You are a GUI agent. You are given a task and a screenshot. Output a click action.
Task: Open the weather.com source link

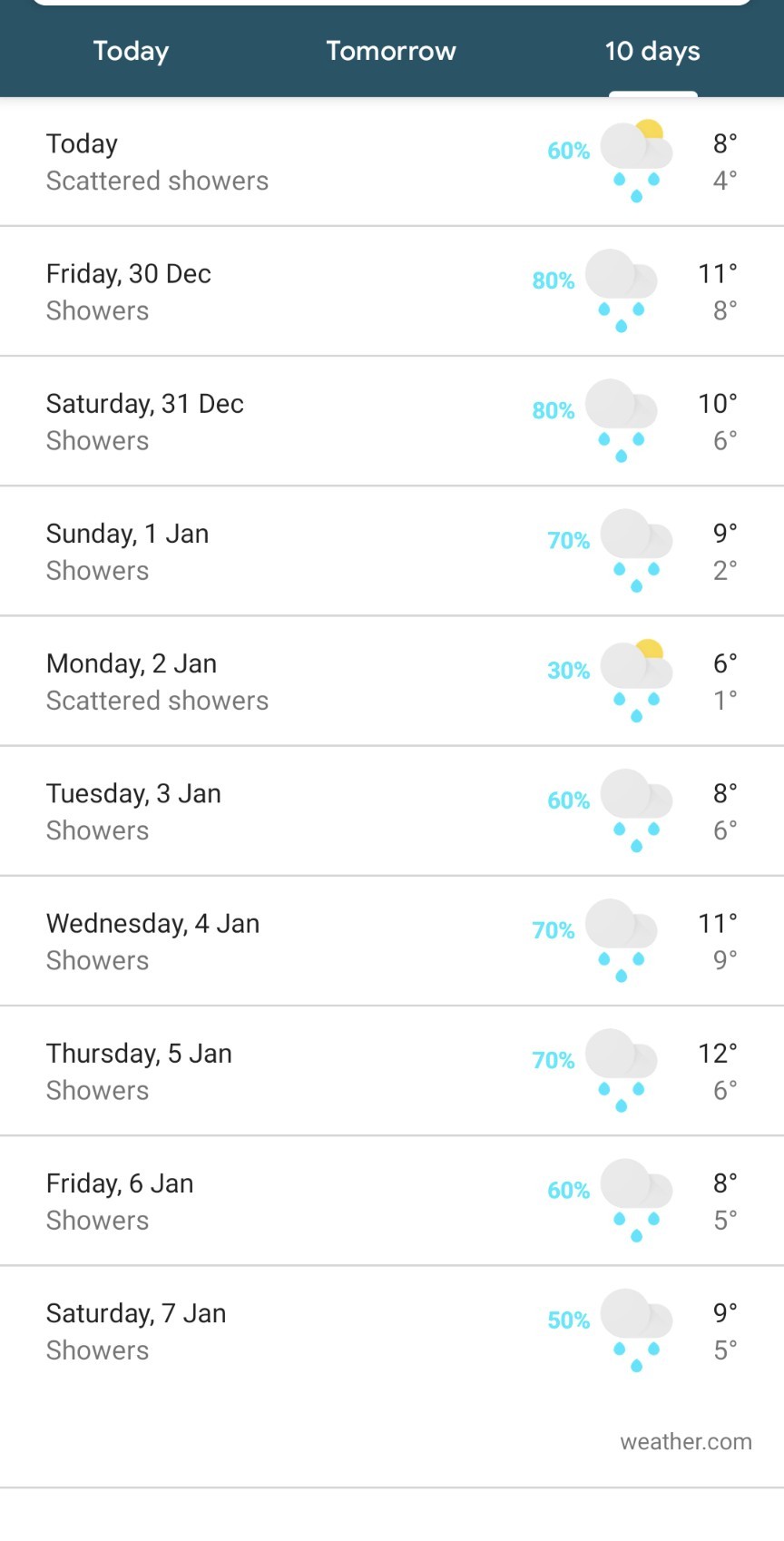[686, 1441]
